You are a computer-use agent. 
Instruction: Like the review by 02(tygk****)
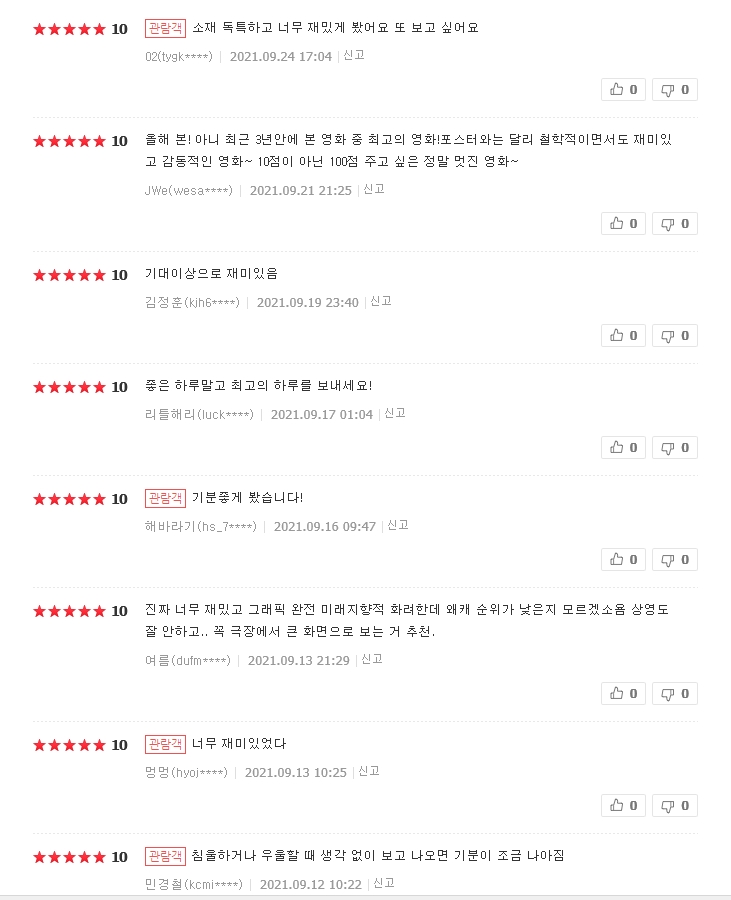[x=623, y=89]
